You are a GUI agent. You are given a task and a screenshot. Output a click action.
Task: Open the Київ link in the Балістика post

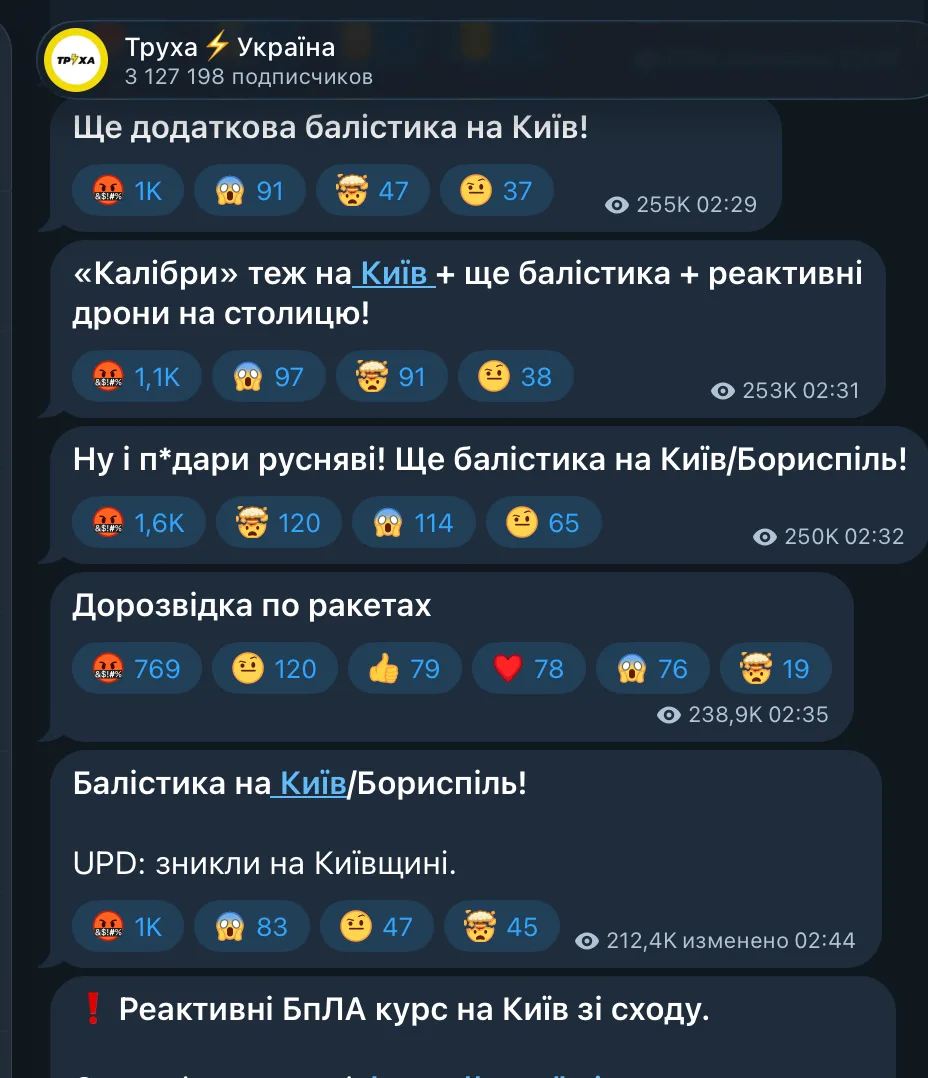[x=309, y=783]
